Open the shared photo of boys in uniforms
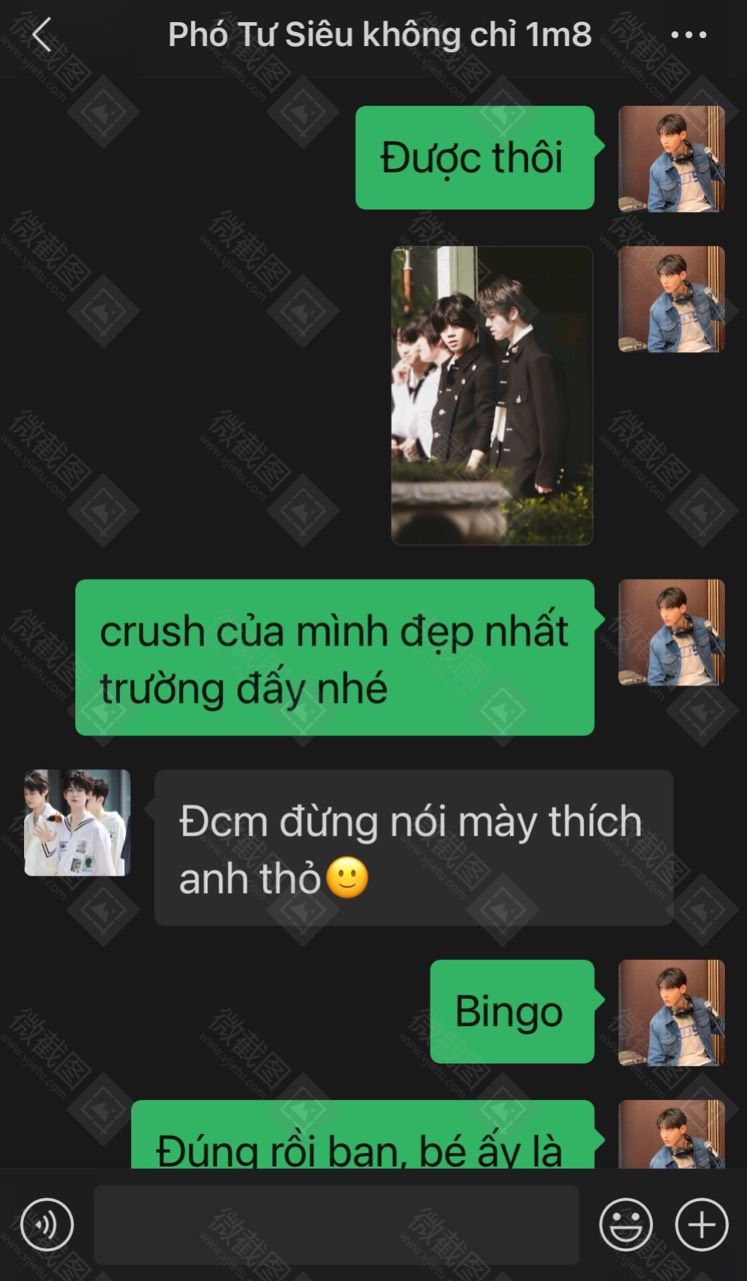The height and width of the screenshot is (1281, 747). 492,396
